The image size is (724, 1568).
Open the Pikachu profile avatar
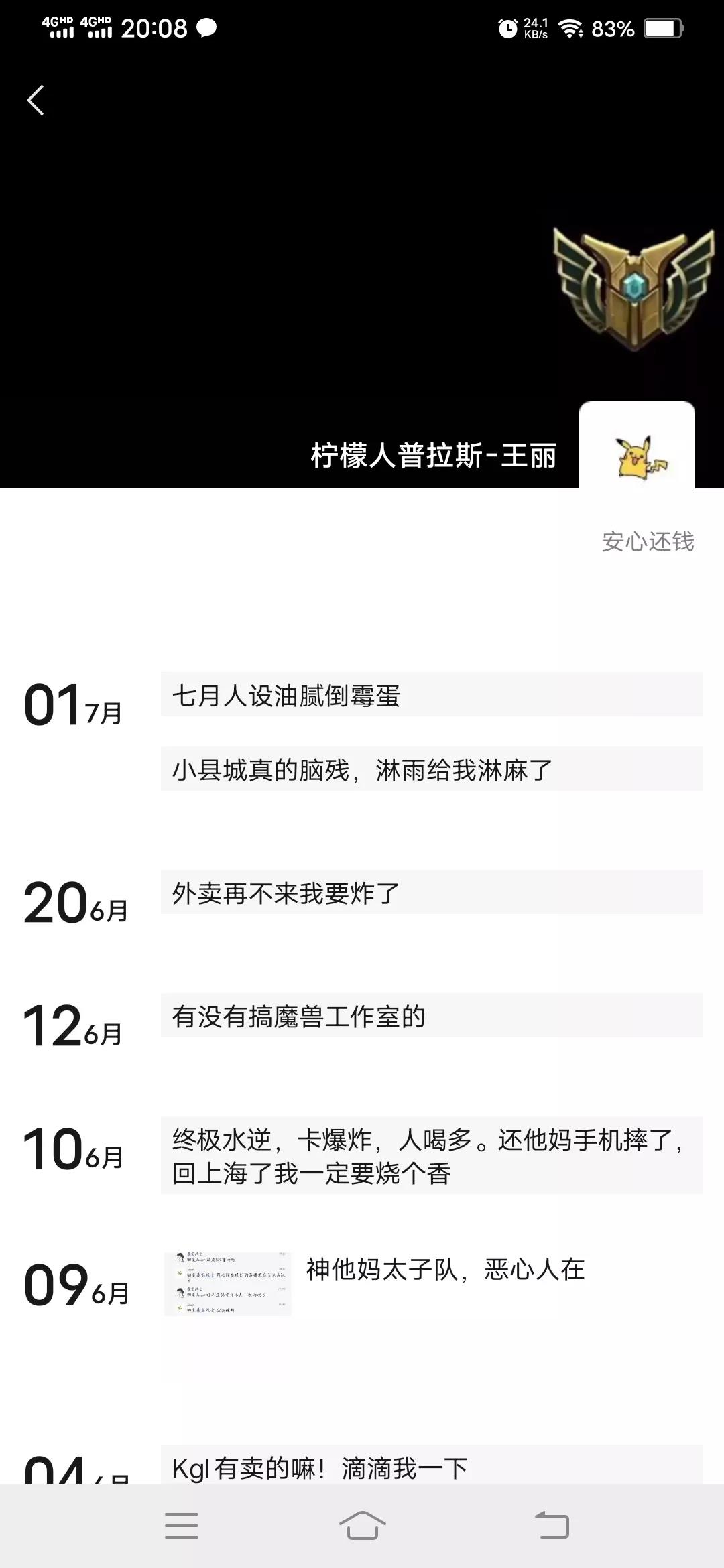[x=637, y=446]
